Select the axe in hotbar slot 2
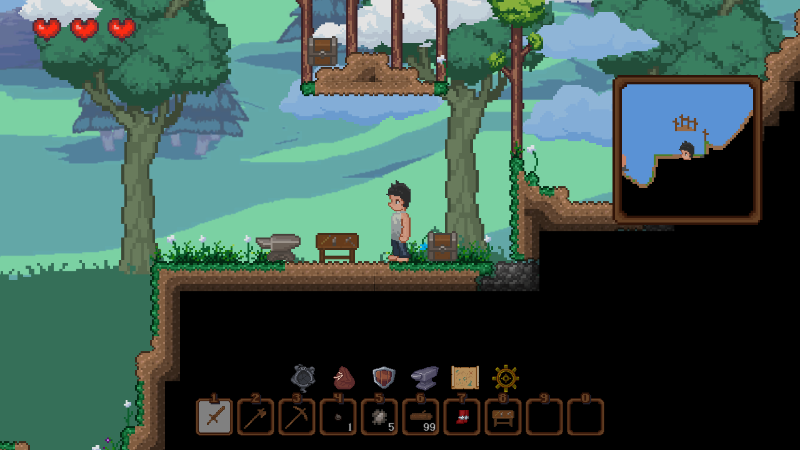Screen dimensions: 800x450 pyautogui.click(x=256, y=416)
